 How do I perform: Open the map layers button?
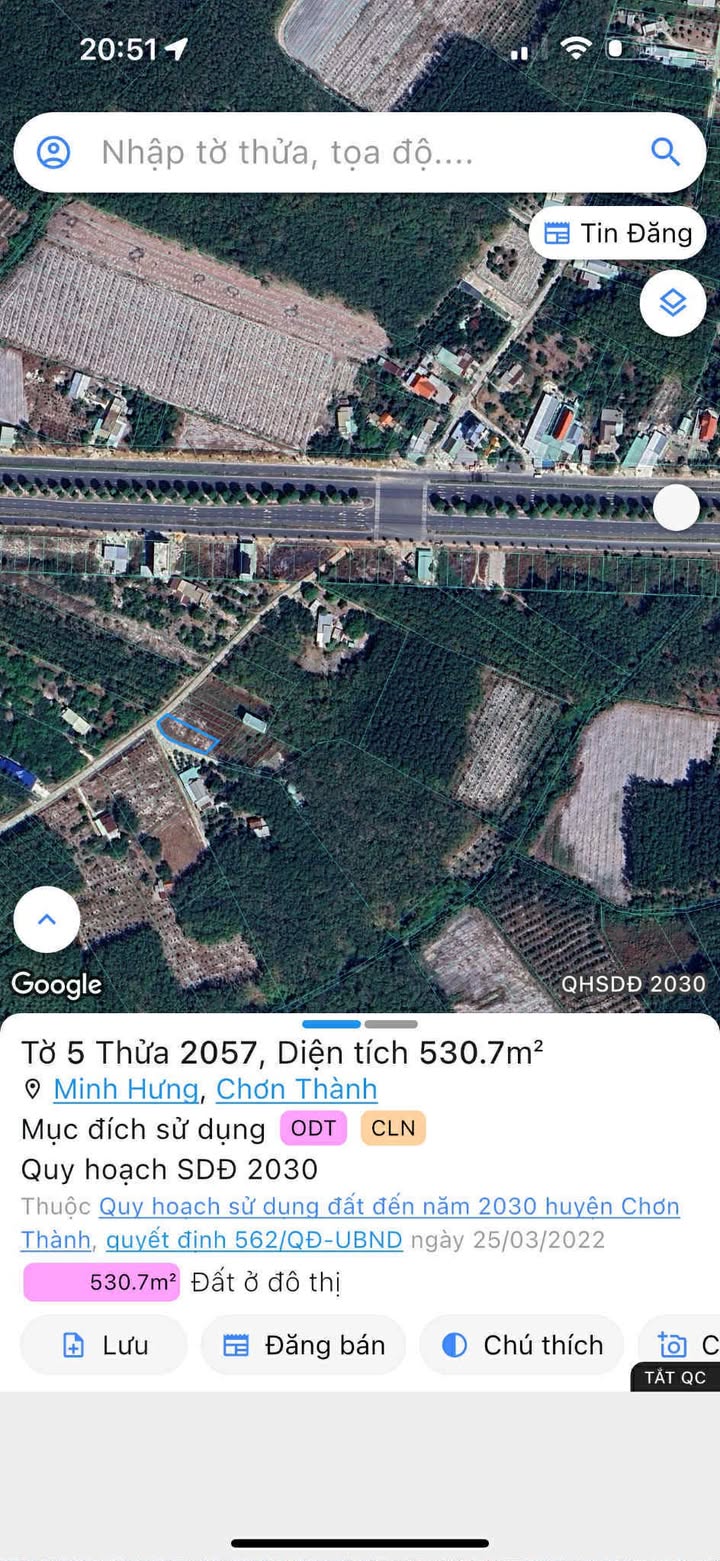point(673,302)
